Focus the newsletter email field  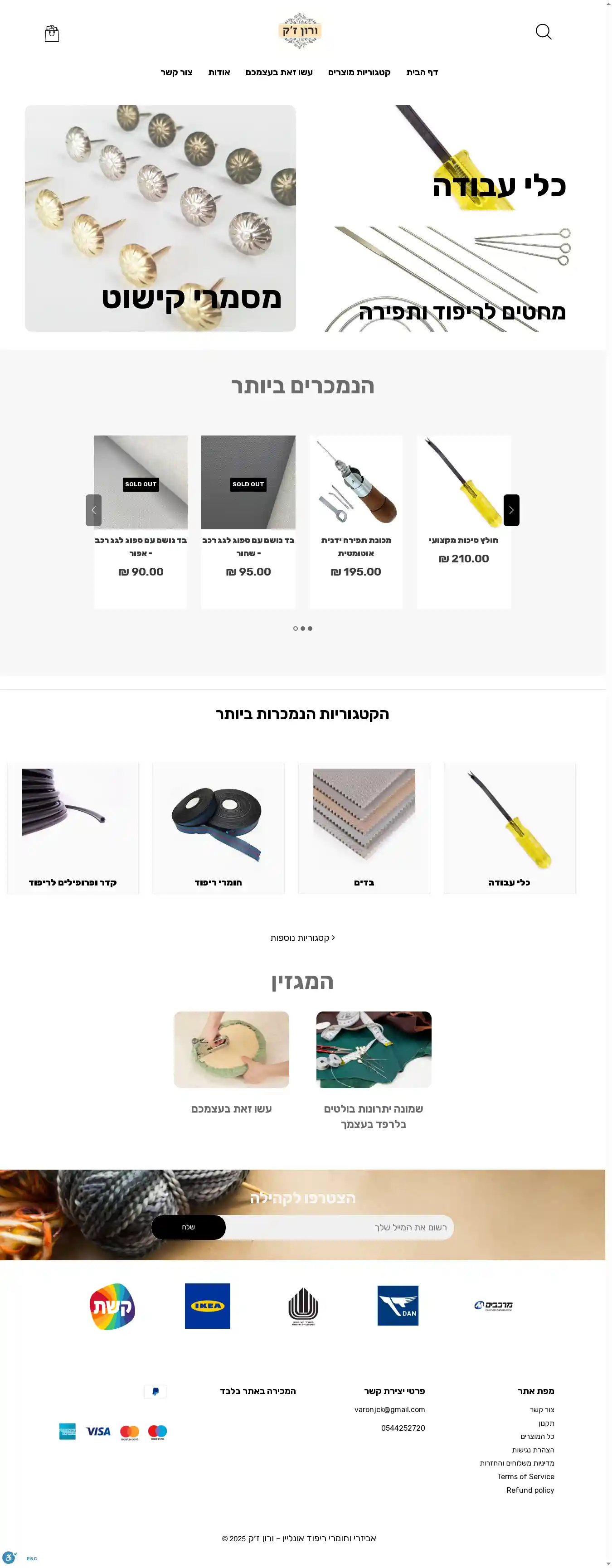tap(341, 1227)
